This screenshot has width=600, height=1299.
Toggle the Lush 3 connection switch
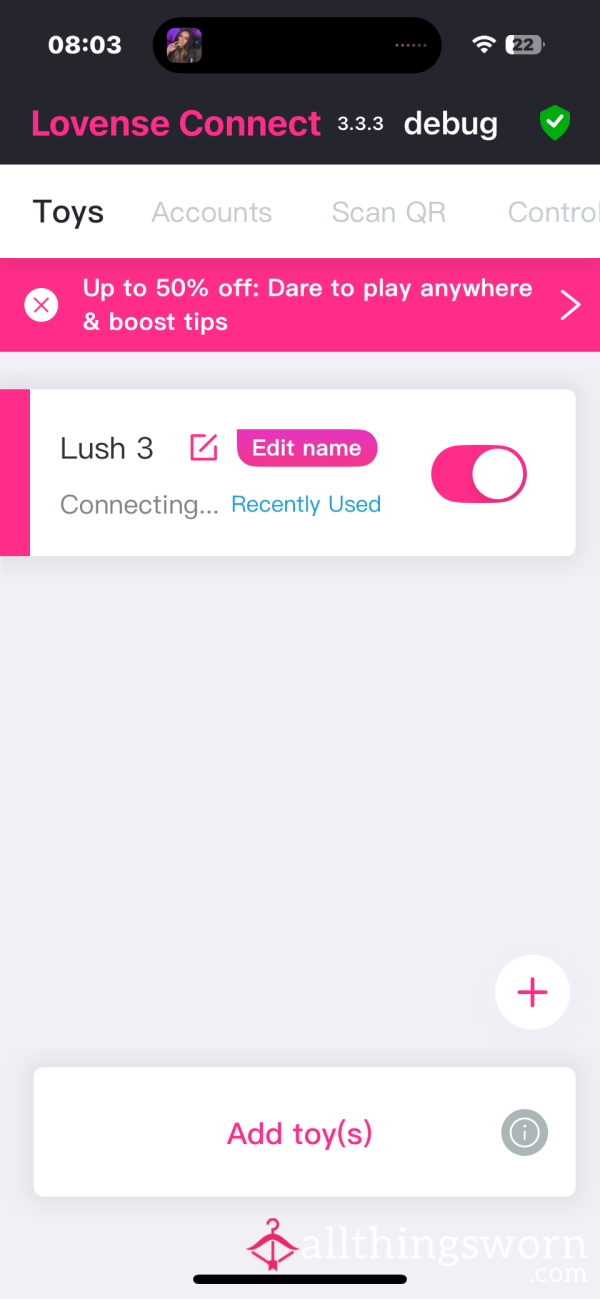point(478,474)
